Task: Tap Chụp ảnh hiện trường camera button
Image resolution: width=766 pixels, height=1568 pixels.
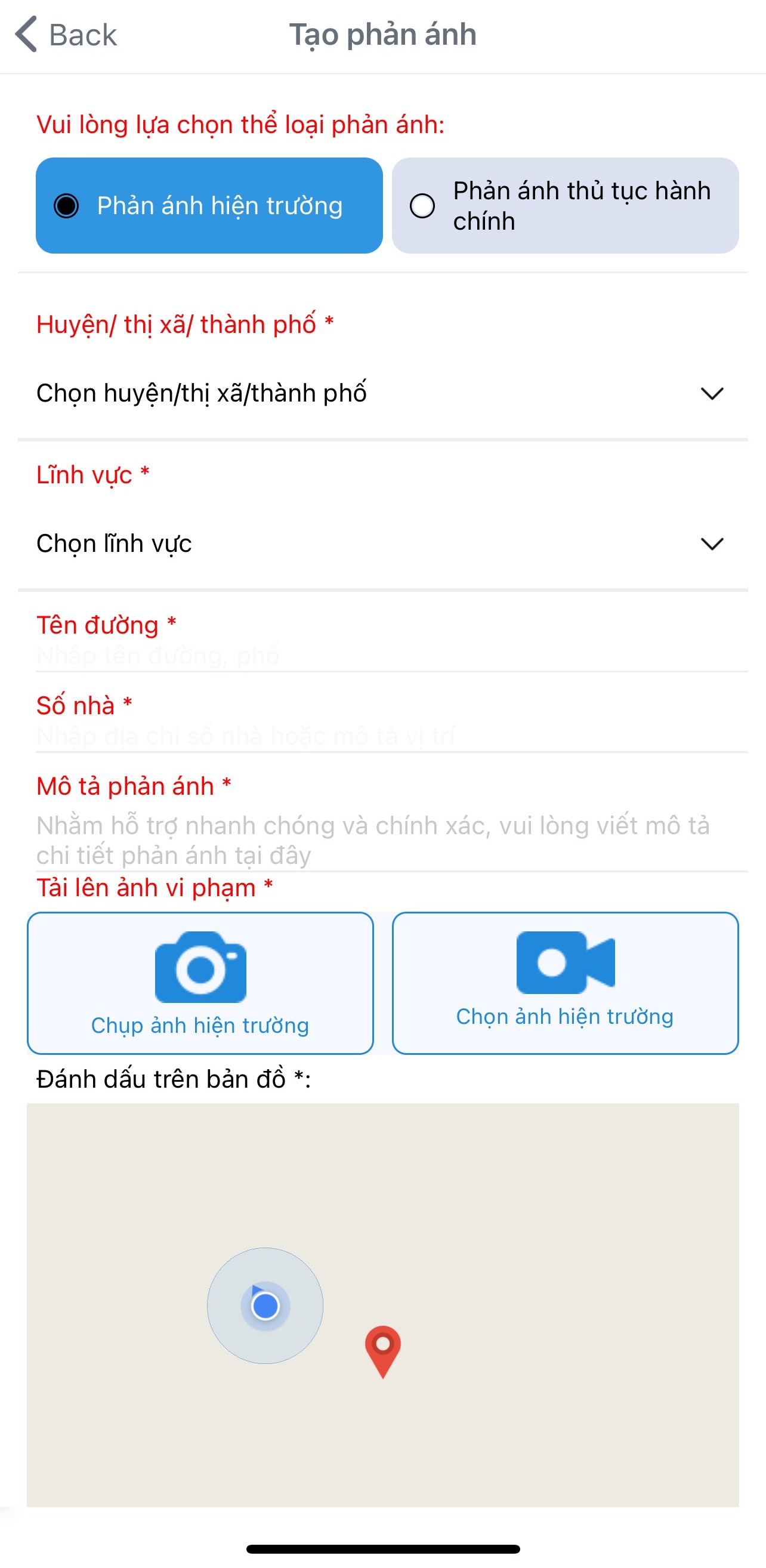Action: click(200, 983)
